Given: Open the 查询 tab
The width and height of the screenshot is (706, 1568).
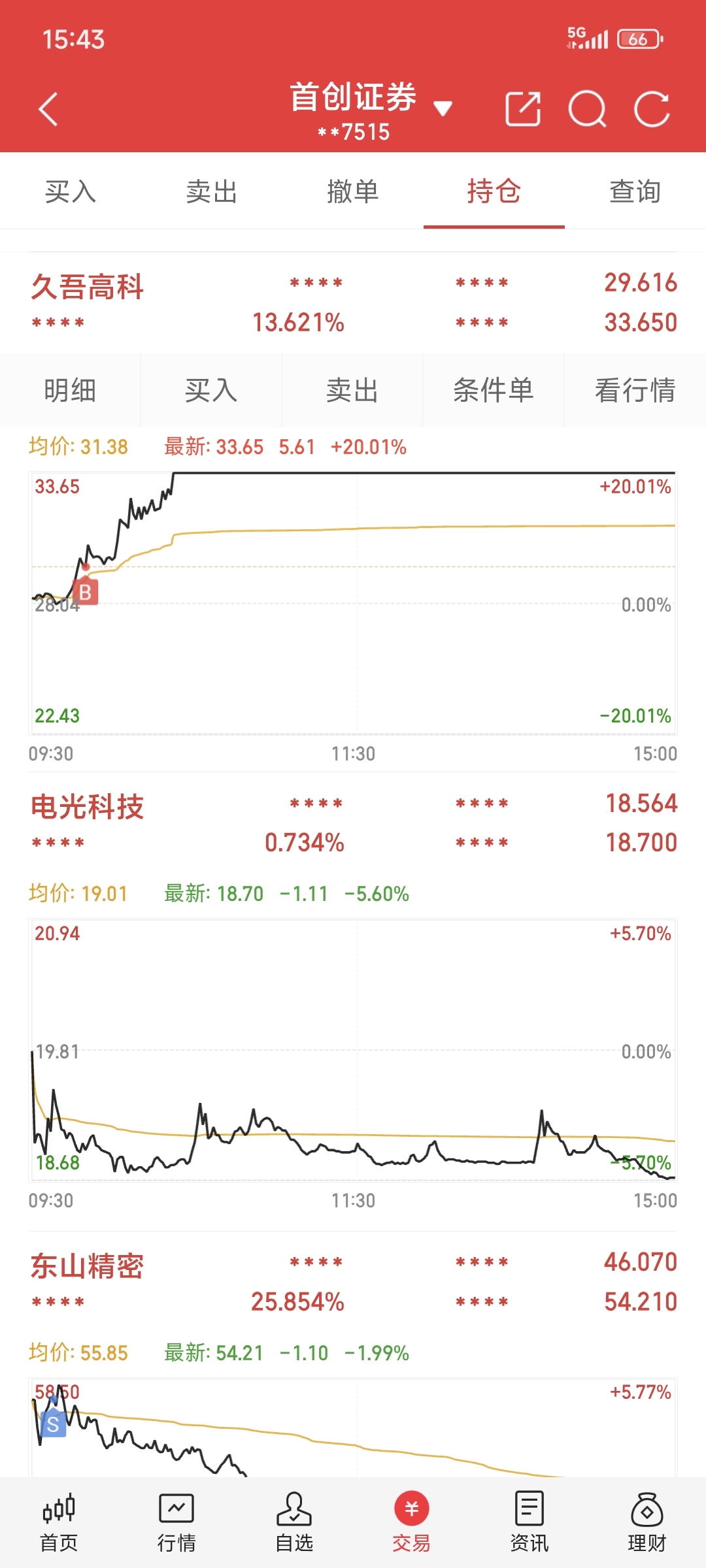Looking at the screenshot, I should pyautogui.click(x=635, y=191).
